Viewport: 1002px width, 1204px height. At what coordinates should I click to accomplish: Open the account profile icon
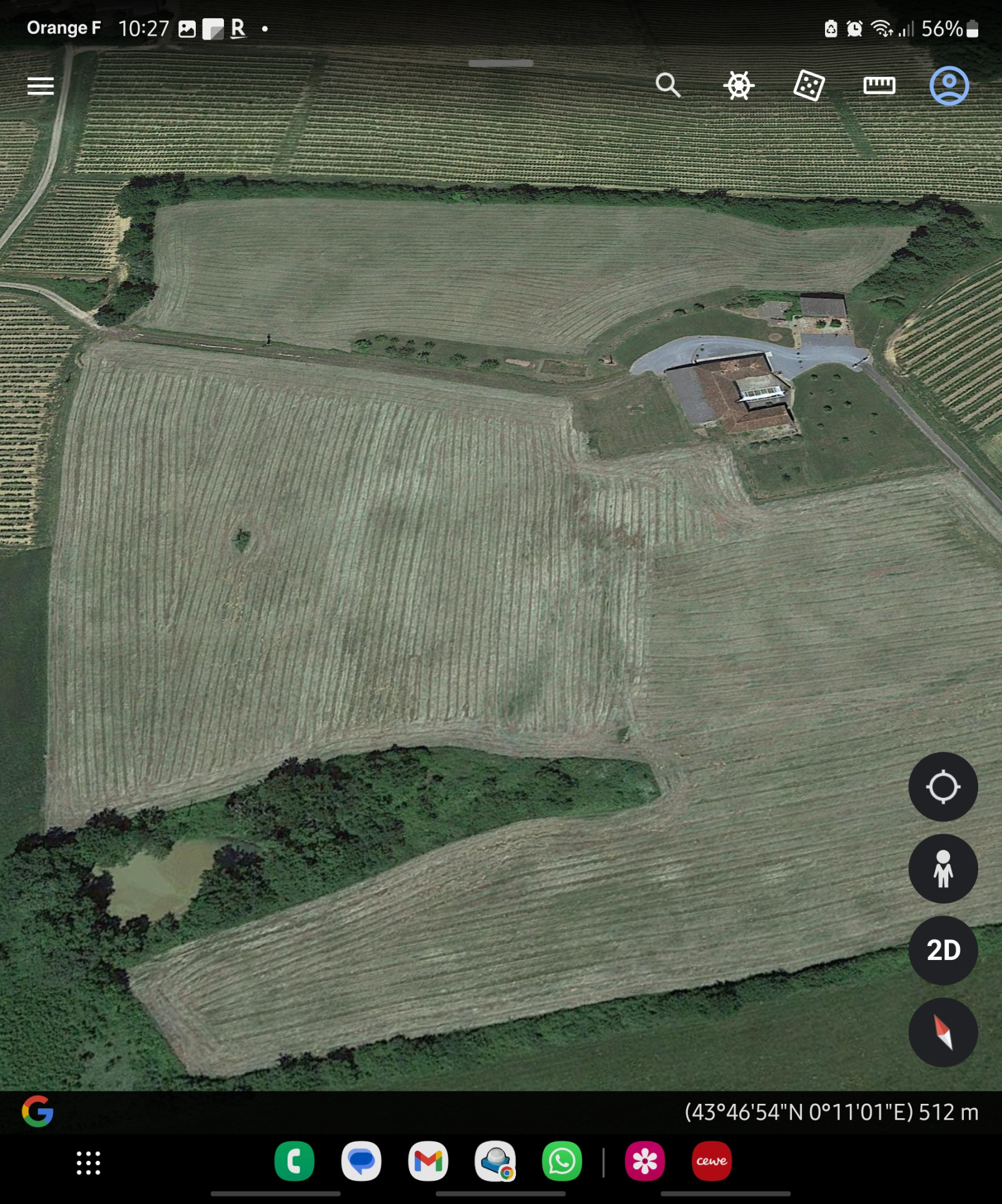coord(949,85)
